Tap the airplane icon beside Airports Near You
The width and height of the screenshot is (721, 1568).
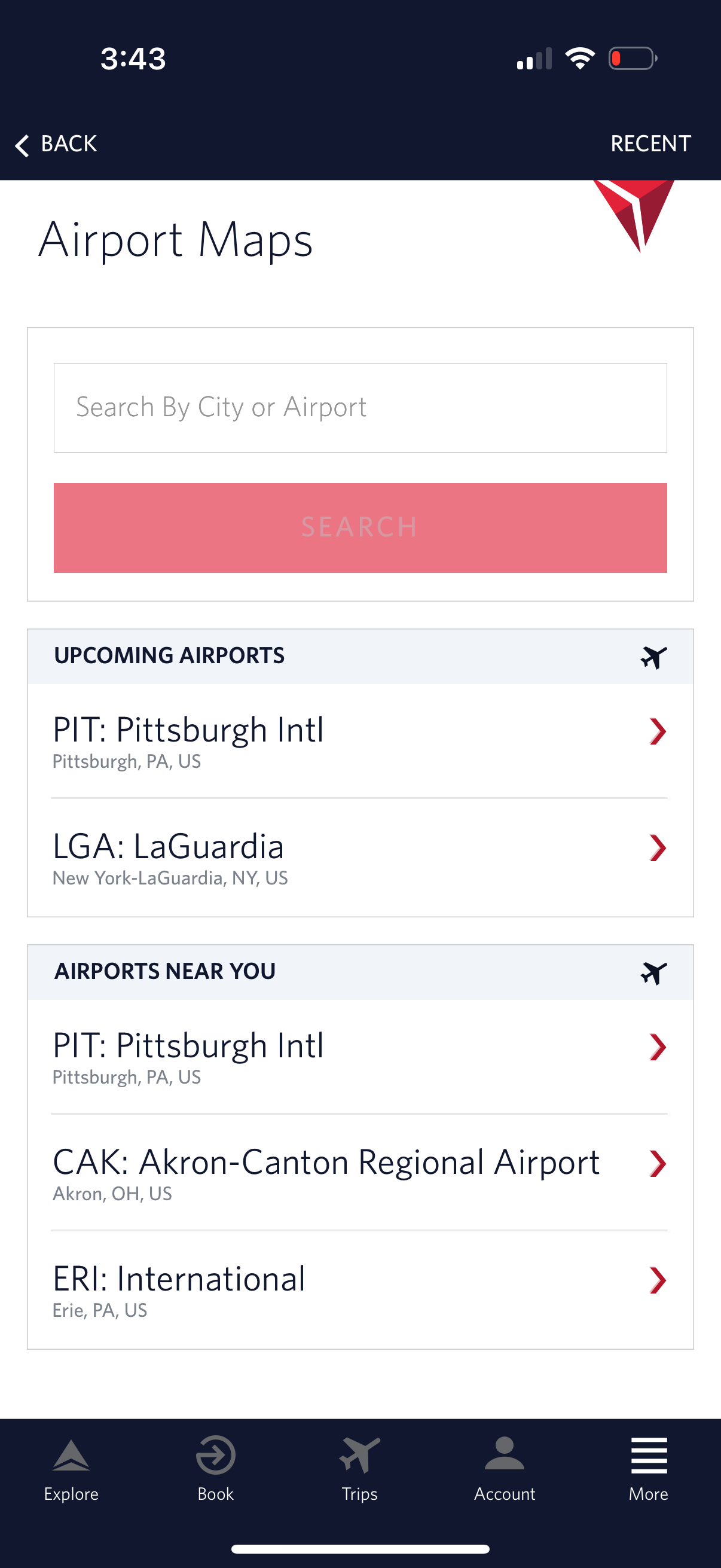click(652, 972)
